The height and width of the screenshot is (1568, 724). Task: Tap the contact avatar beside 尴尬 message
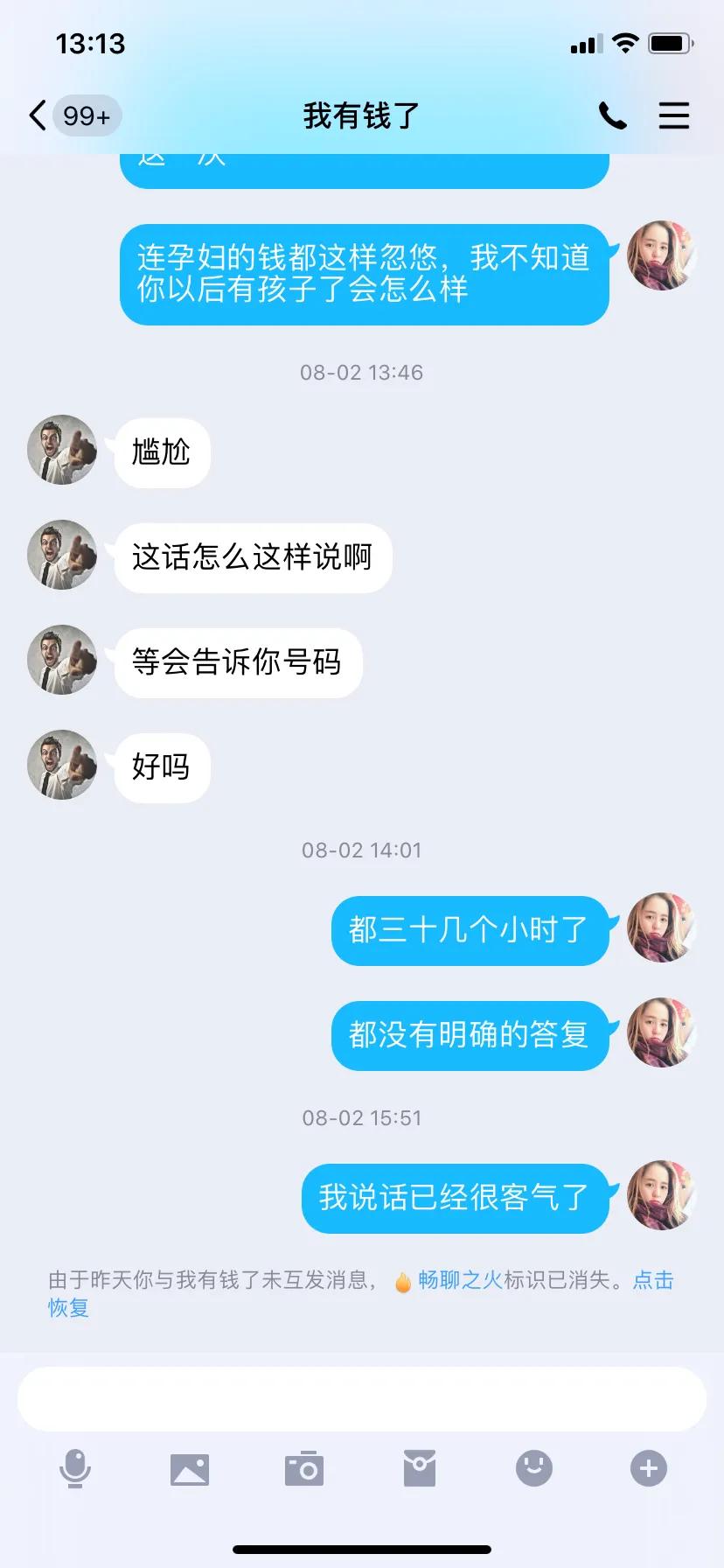61,451
